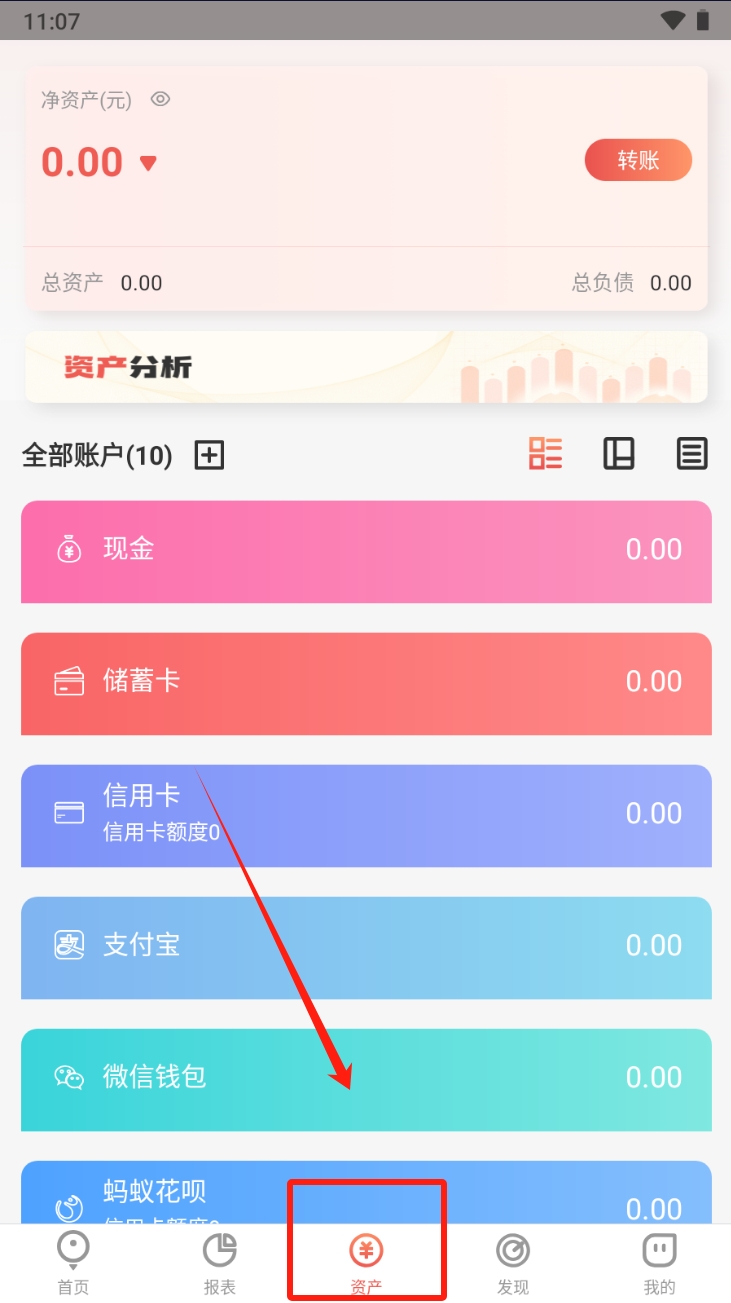Open the 现金 account
Viewport: 731px width, 1303px height.
coord(366,551)
